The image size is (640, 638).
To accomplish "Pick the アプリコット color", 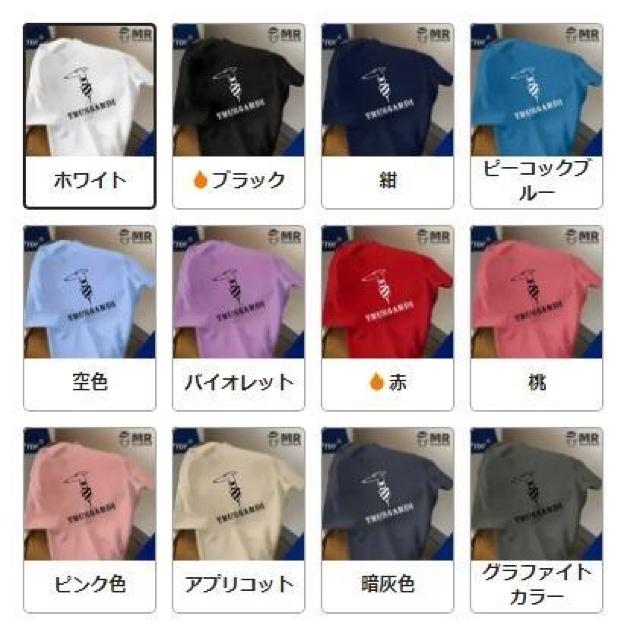I will pyautogui.click(x=238, y=520).
